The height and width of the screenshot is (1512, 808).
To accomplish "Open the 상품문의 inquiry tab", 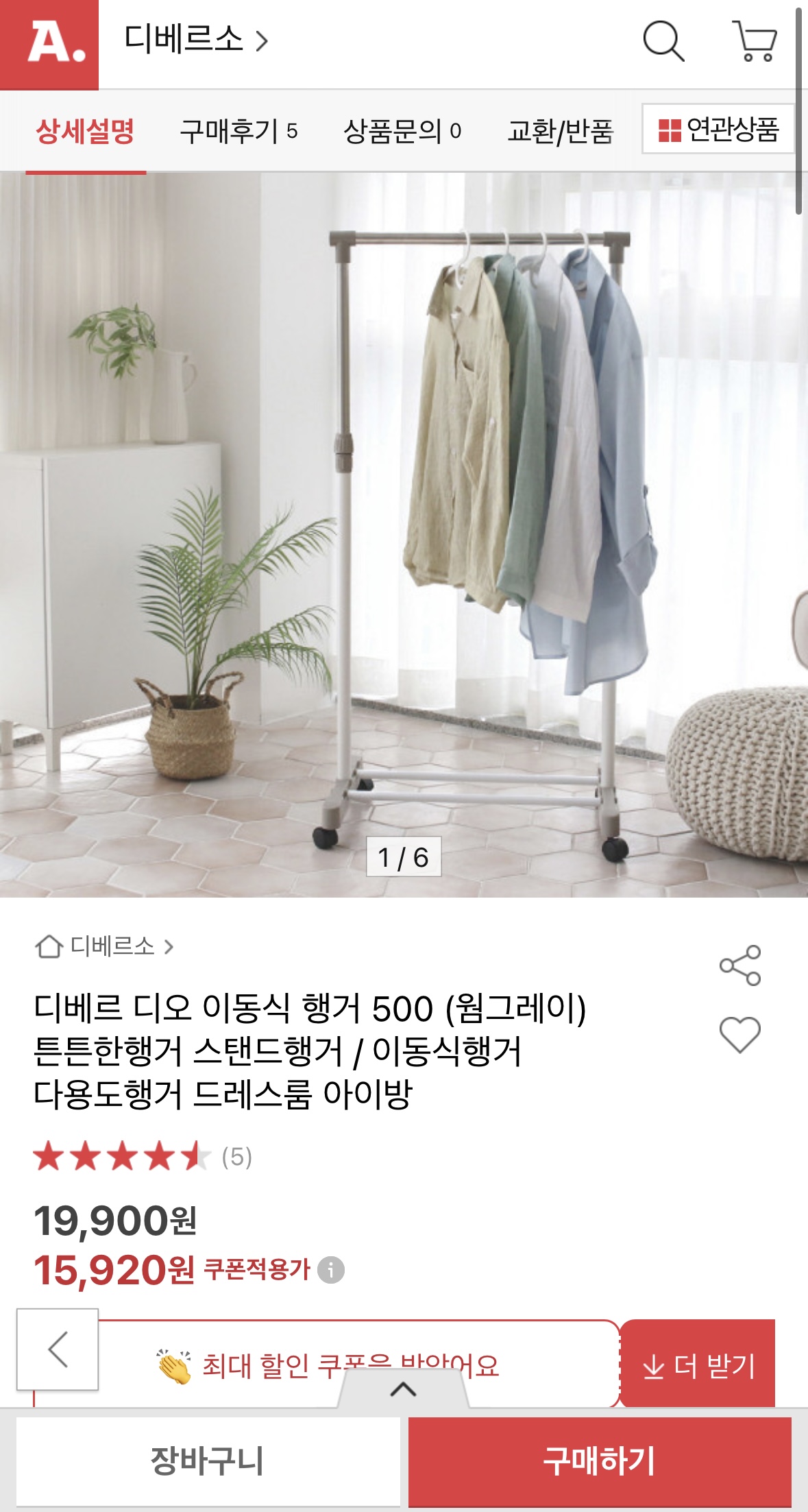I will click(x=402, y=132).
